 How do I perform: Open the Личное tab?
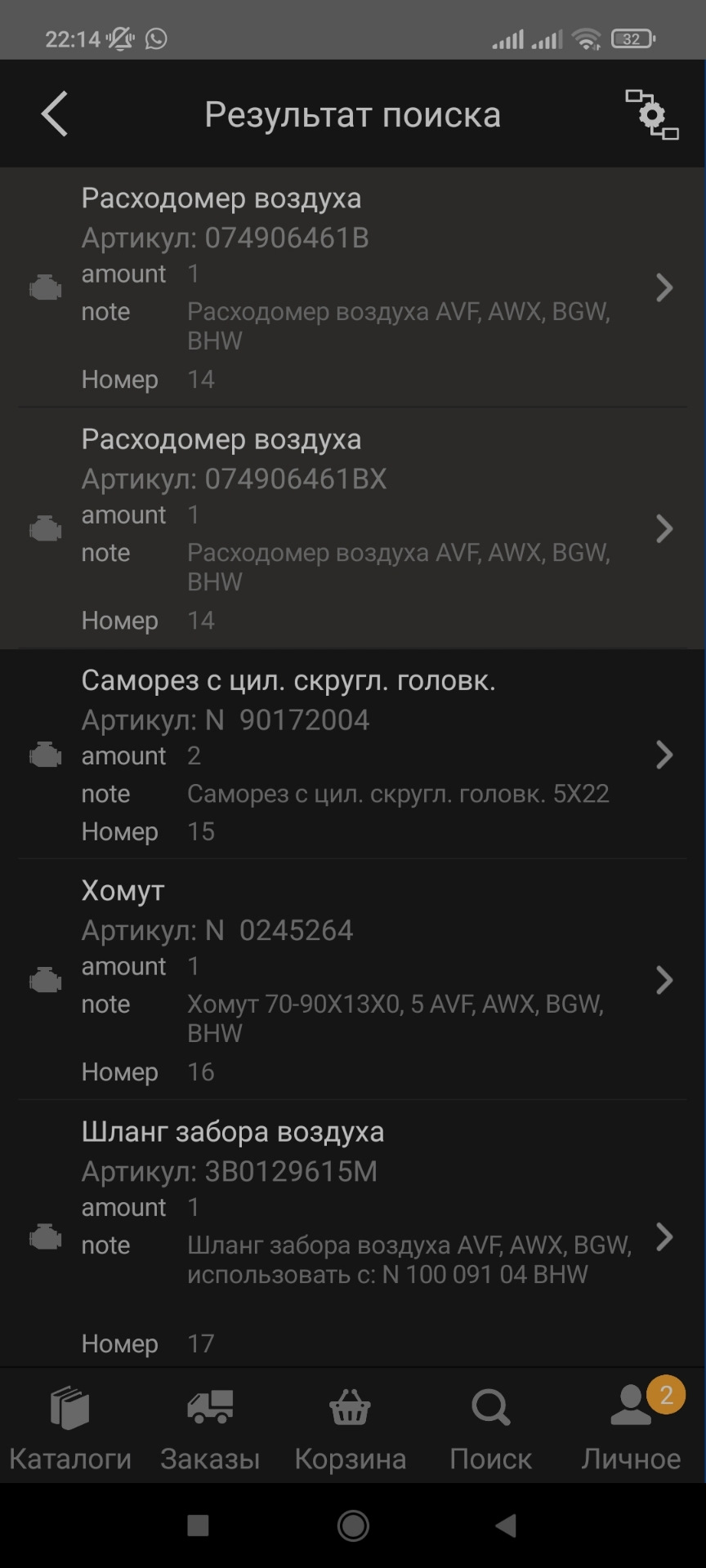[631, 1427]
